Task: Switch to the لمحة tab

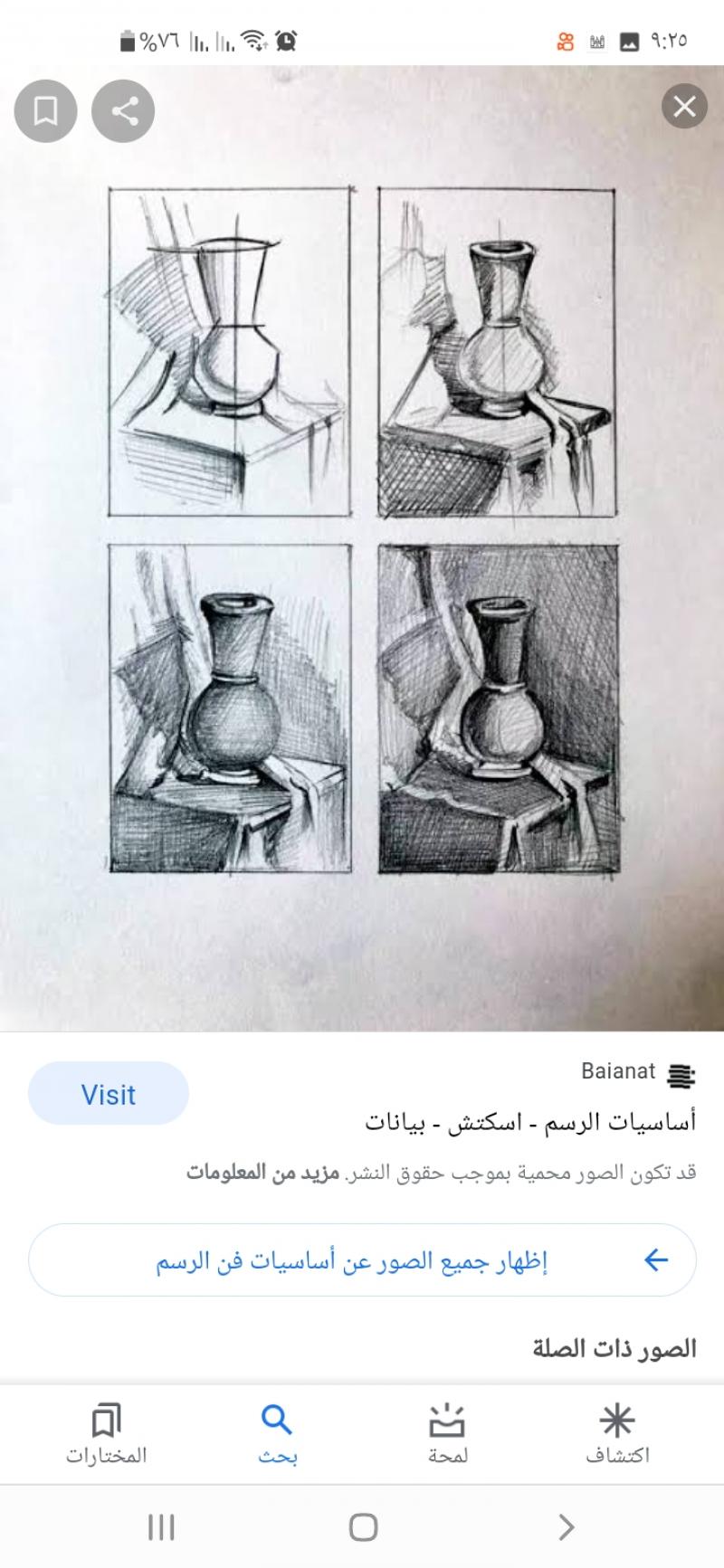Action: point(447,1434)
